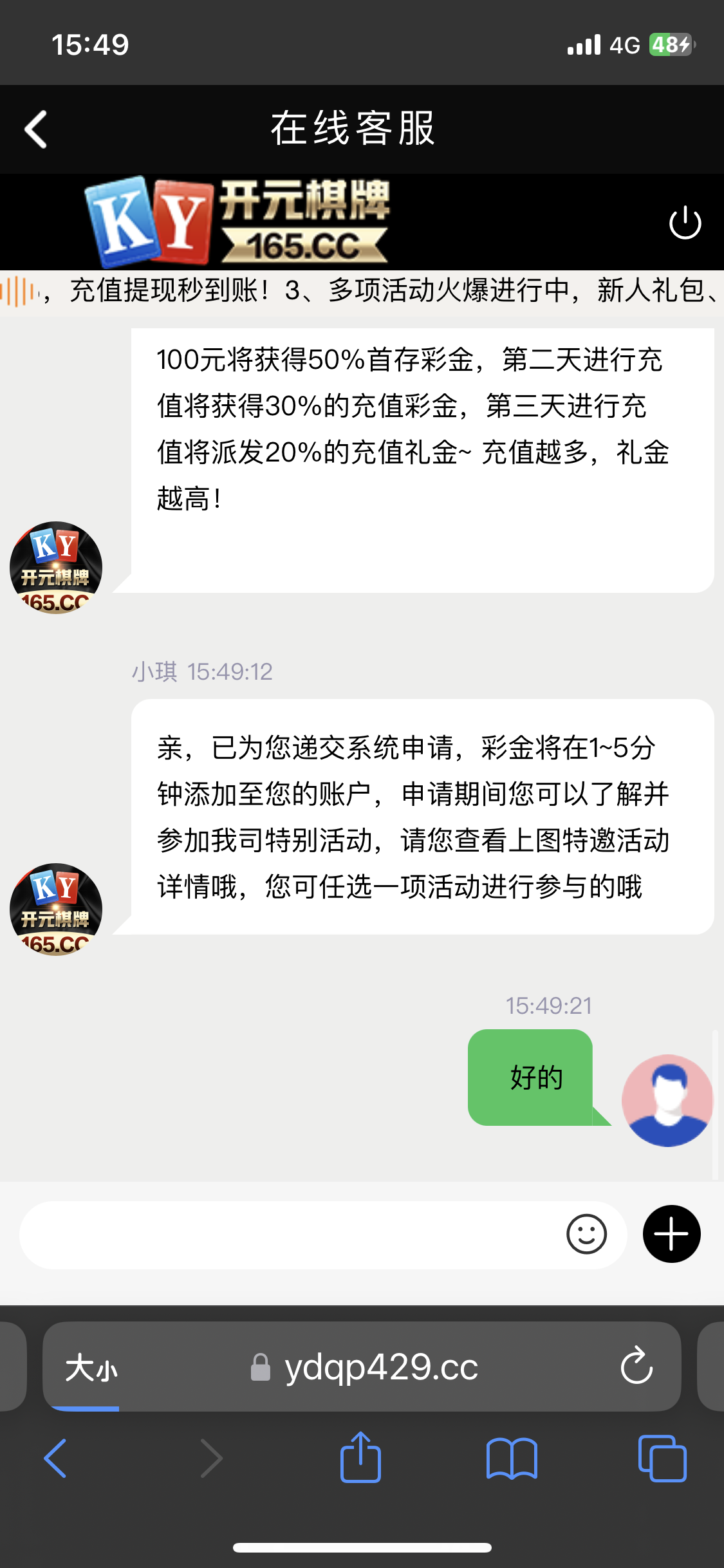Tap the power icon to end the chat

(x=685, y=223)
